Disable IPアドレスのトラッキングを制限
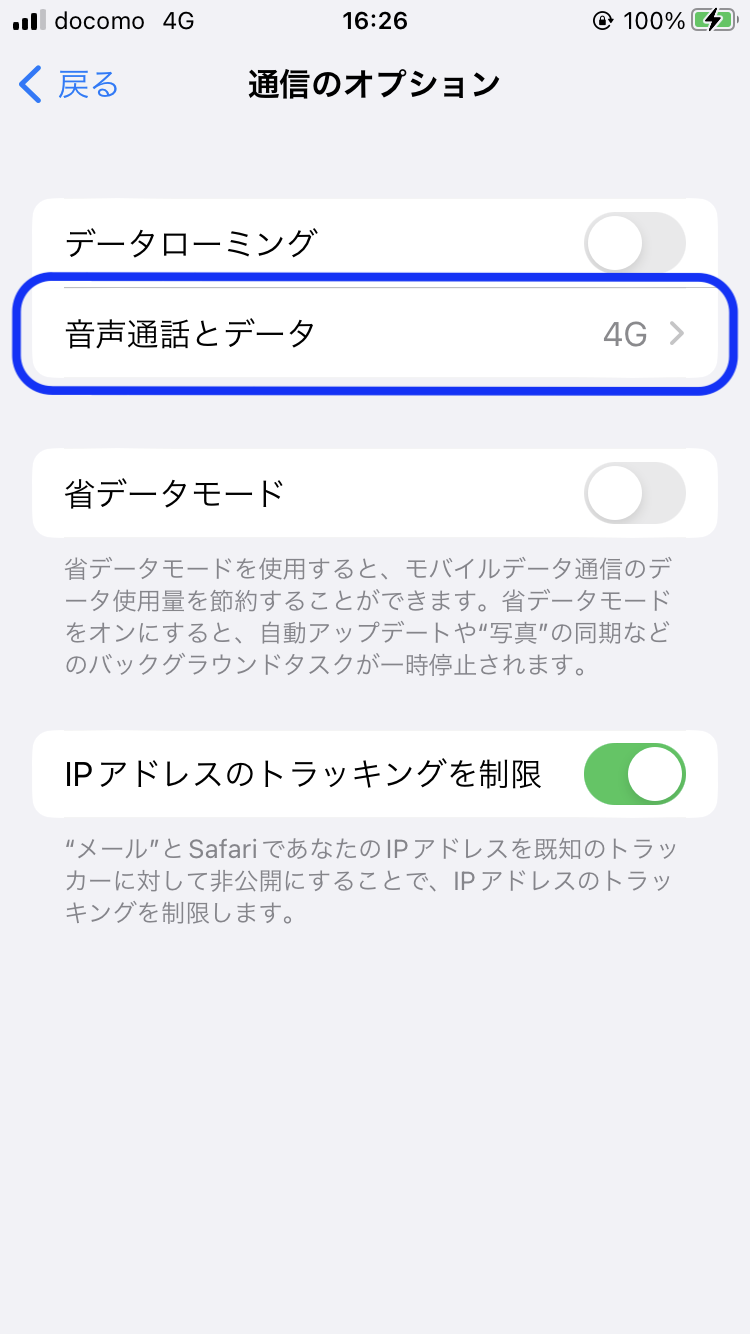Screen dimensions: 750x1334 [x=636, y=773]
